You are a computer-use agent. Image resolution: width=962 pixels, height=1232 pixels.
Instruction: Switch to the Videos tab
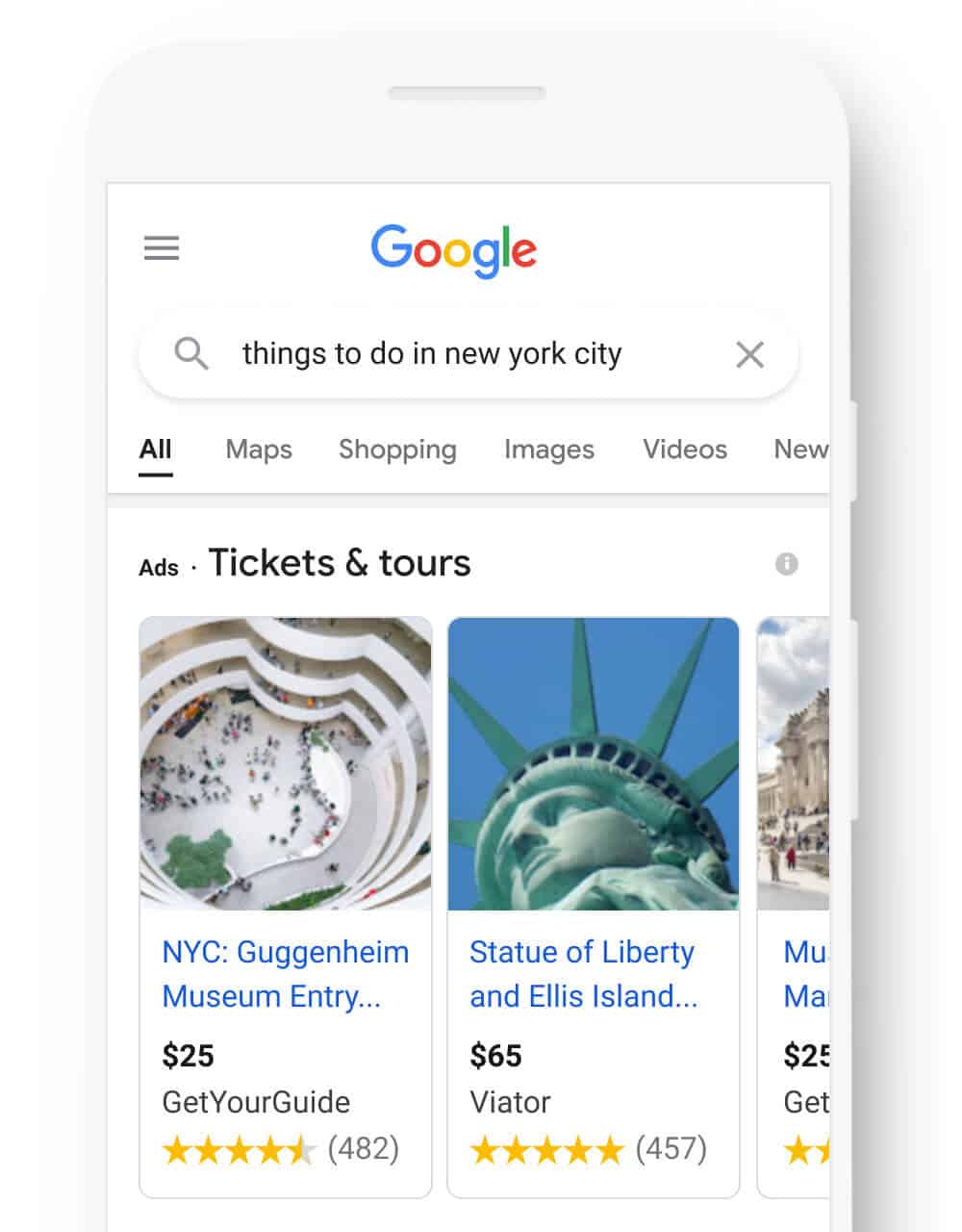684,449
